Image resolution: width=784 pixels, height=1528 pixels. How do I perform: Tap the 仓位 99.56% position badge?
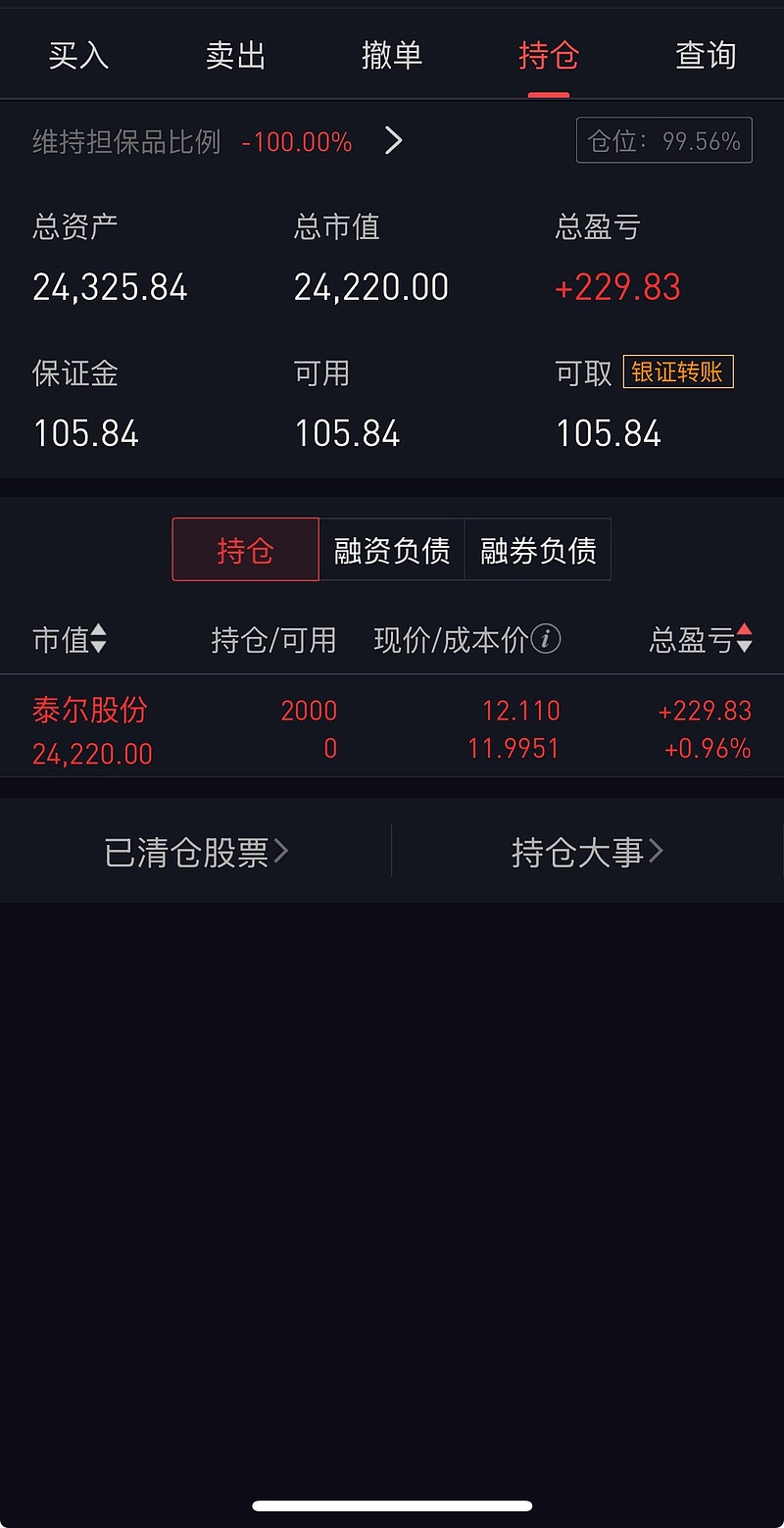(663, 140)
